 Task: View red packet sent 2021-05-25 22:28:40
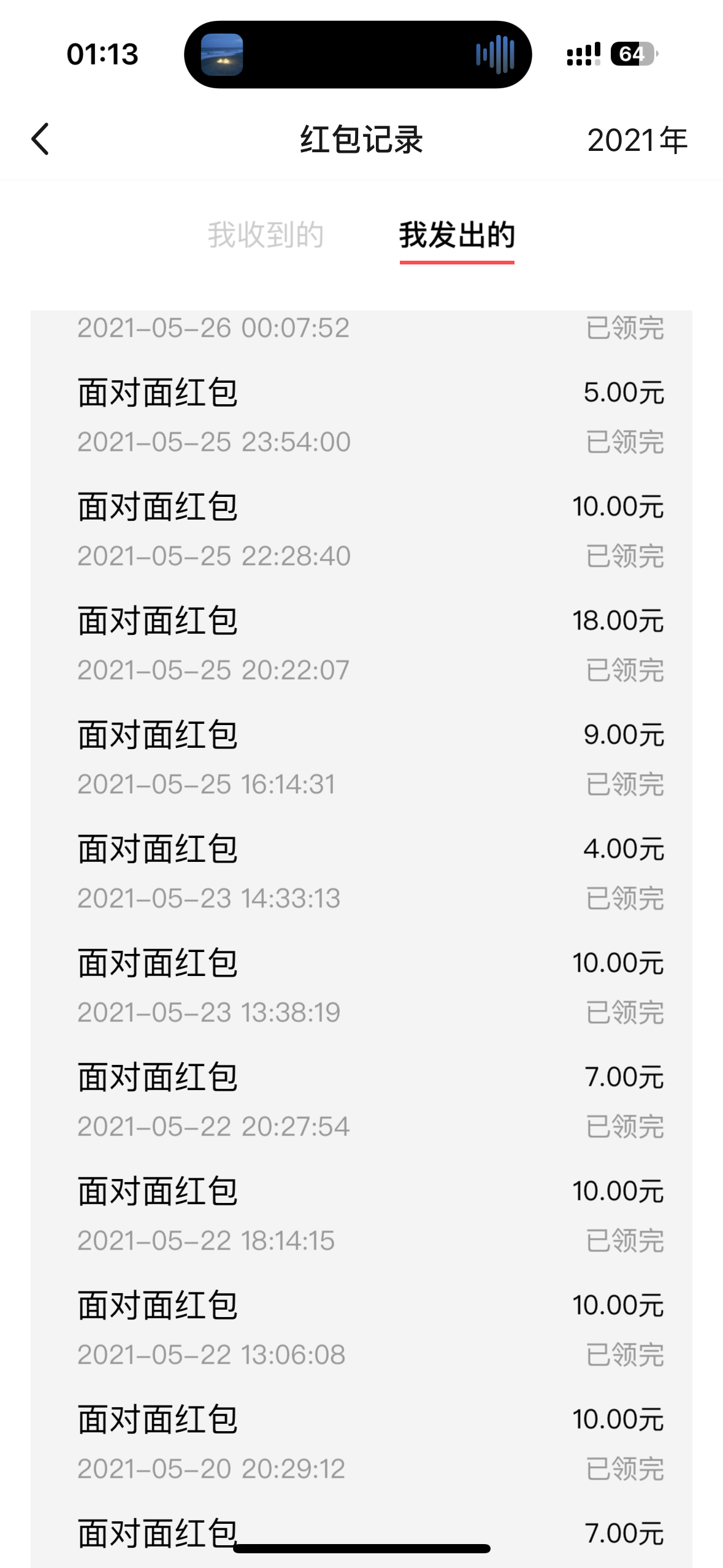click(x=361, y=530)
